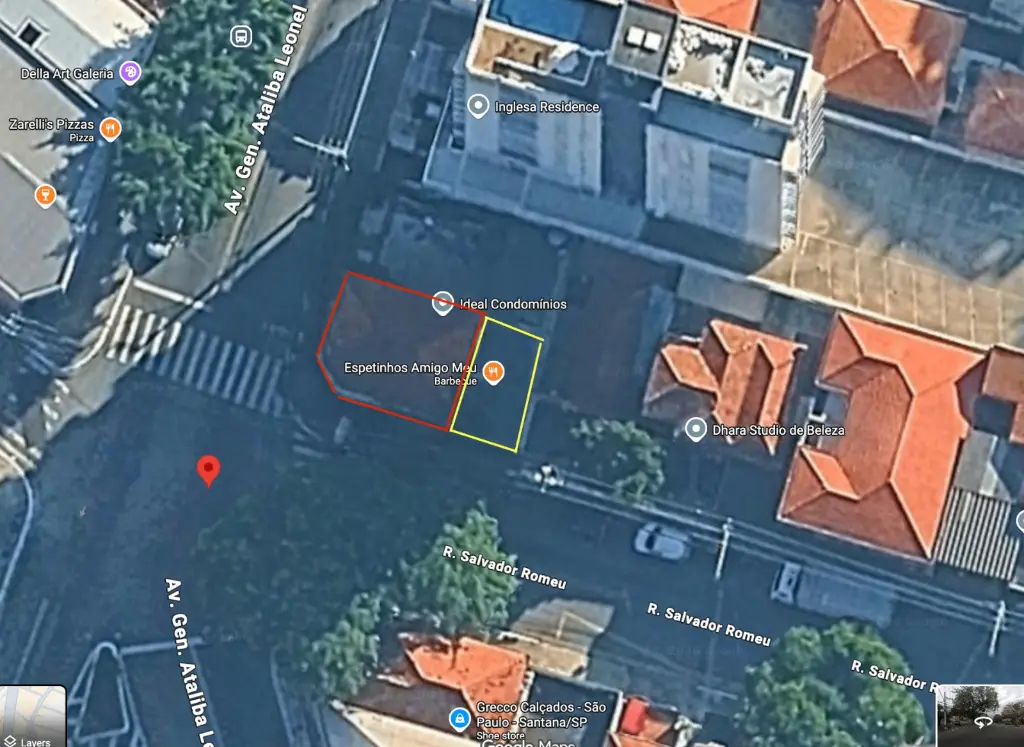This screenshot has height=747, width=1024.
Task: Open Ideal Condomínios place marker
Action: click(443, 303)
